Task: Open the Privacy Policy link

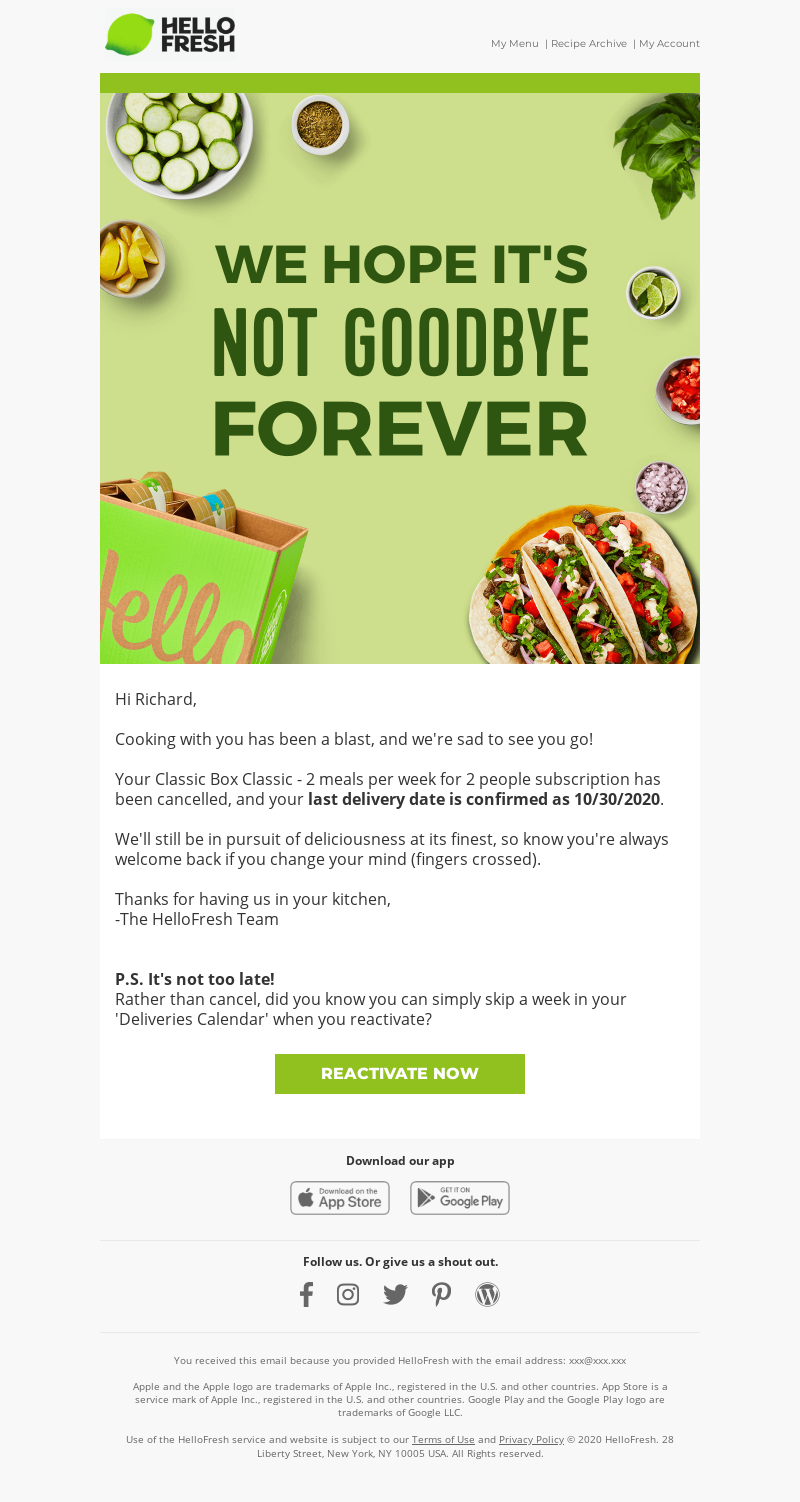Action: coord(531,1440)
